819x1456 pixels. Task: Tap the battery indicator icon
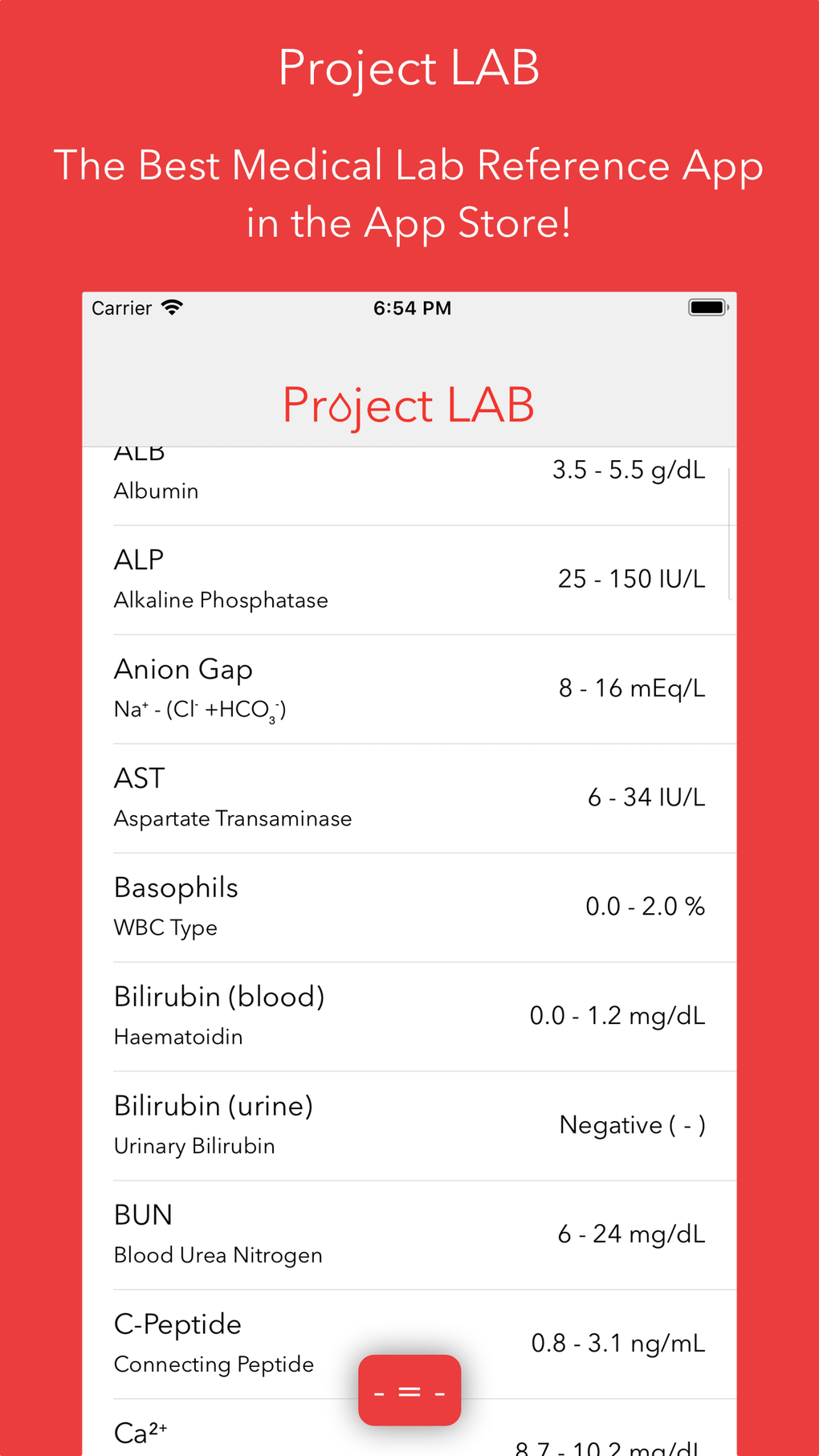tap(707, 307)
